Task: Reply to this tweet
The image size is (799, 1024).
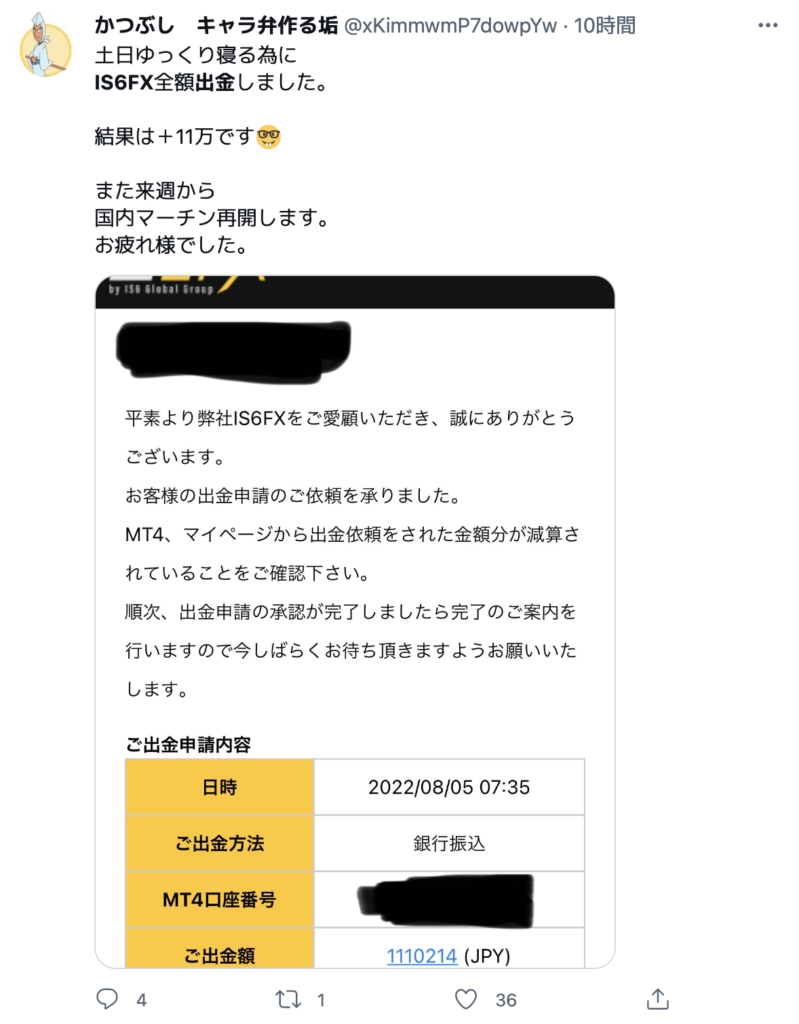Action: [x=107, y=999]
